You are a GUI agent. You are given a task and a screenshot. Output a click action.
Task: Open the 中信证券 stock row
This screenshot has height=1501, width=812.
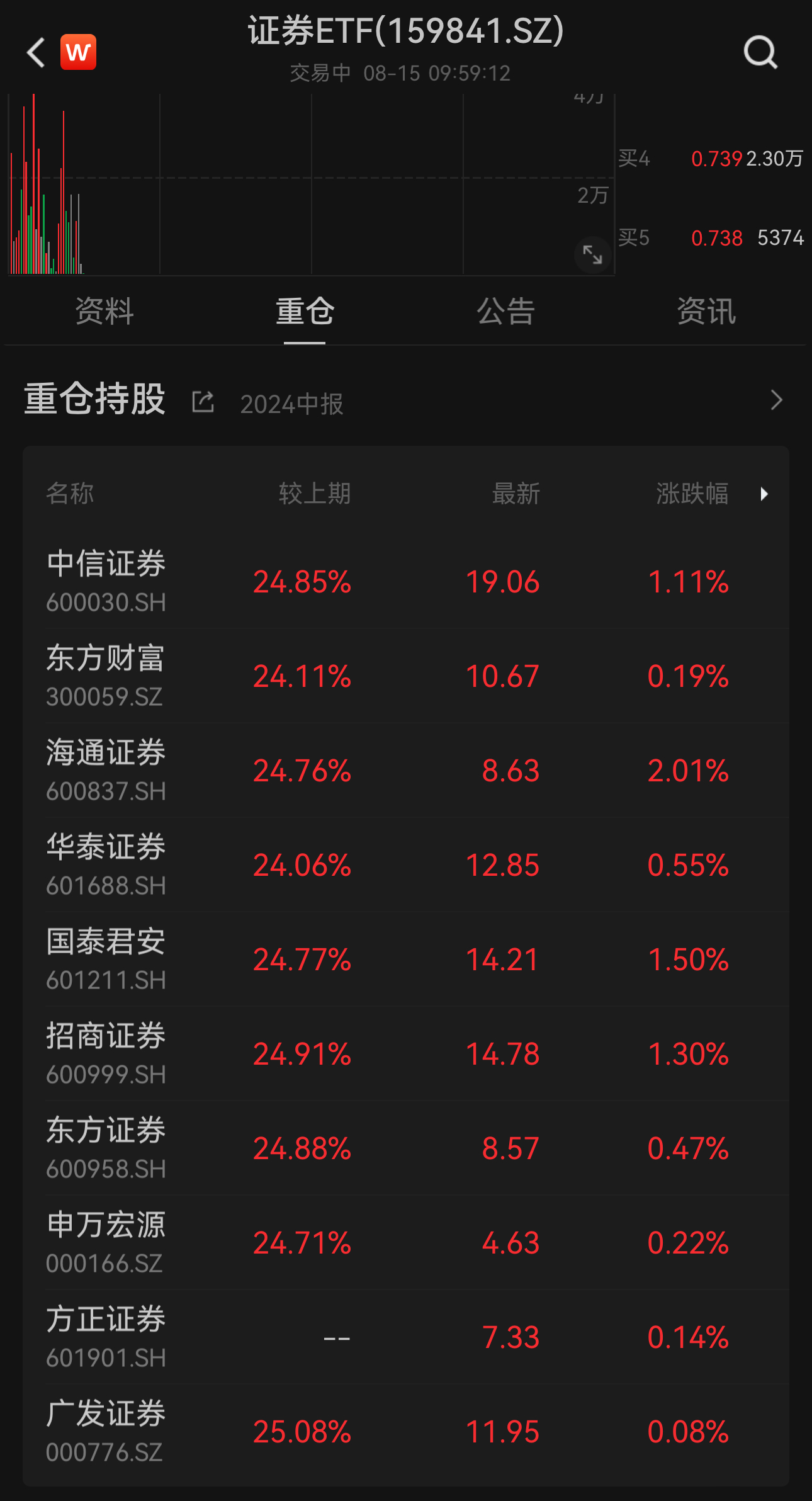(405, 581)
